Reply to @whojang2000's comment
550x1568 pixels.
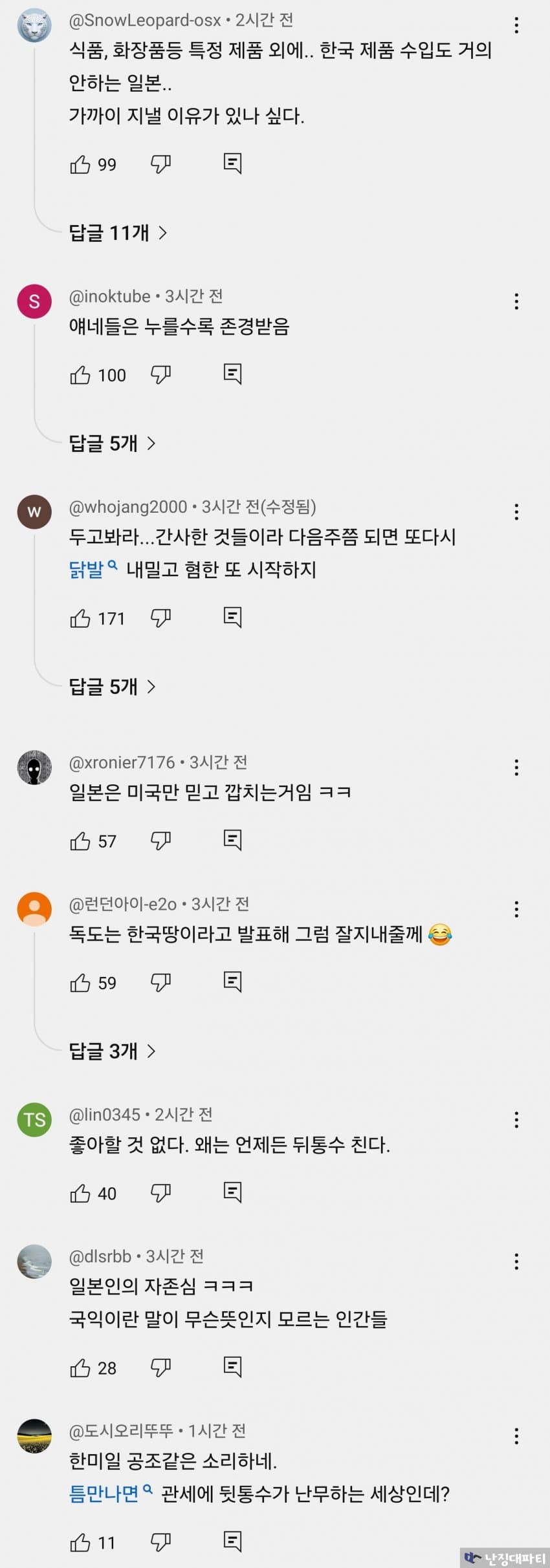[232, 618]
